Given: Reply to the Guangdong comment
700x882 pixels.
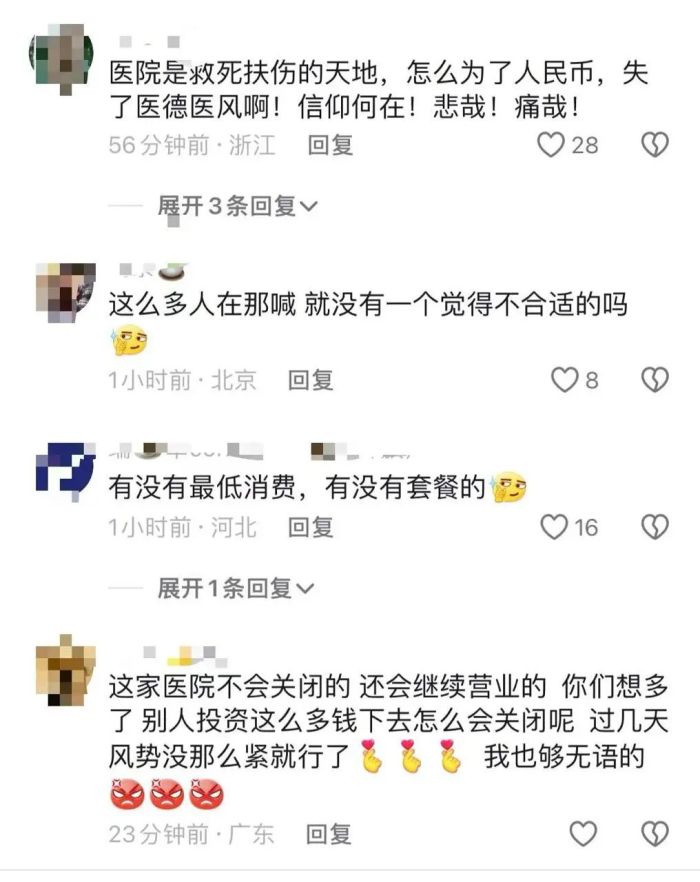Looking at the screenshot, I should (x=330, y=834).
